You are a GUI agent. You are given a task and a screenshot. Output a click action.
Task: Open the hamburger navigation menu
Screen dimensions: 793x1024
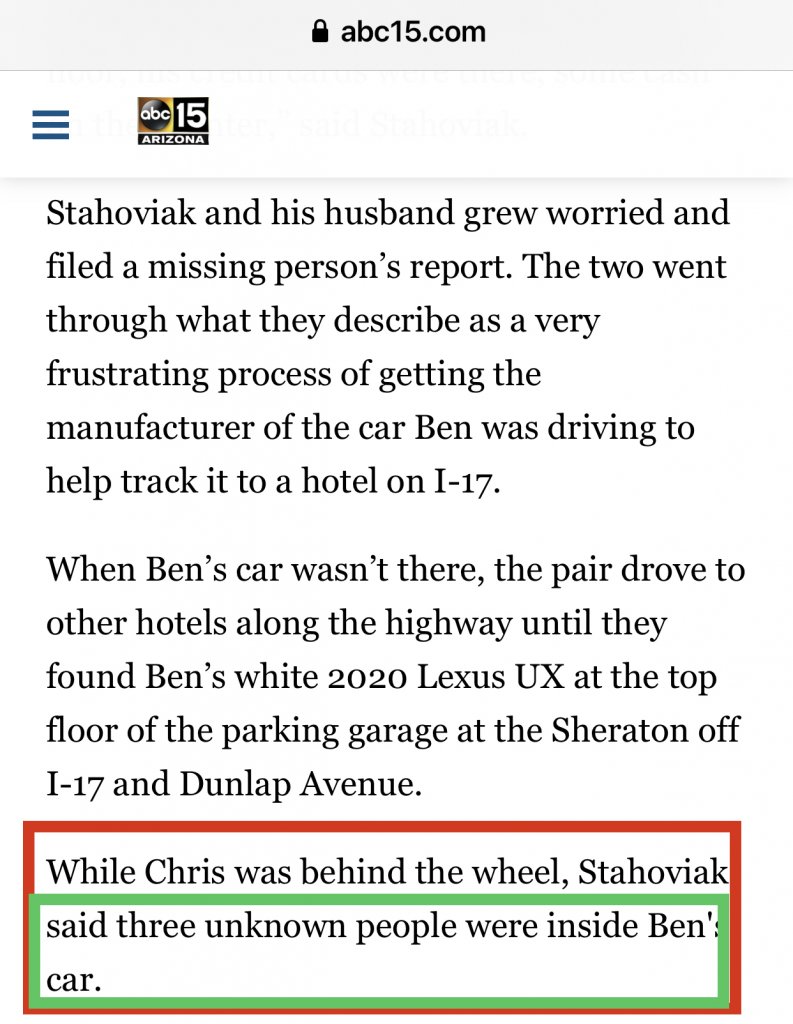(49, 124)
